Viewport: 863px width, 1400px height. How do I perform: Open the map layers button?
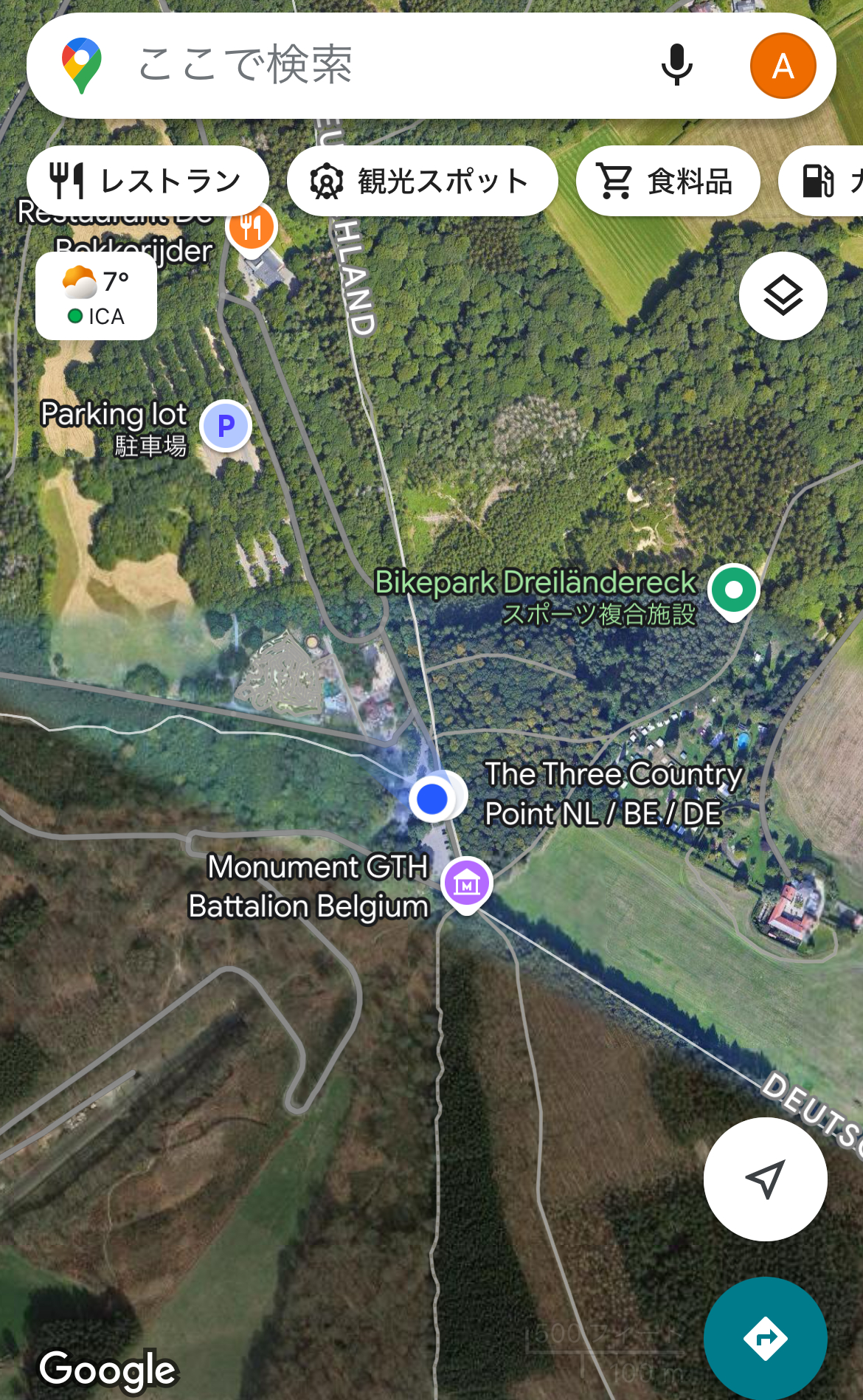pyautogui.click(x=783, y=296)
